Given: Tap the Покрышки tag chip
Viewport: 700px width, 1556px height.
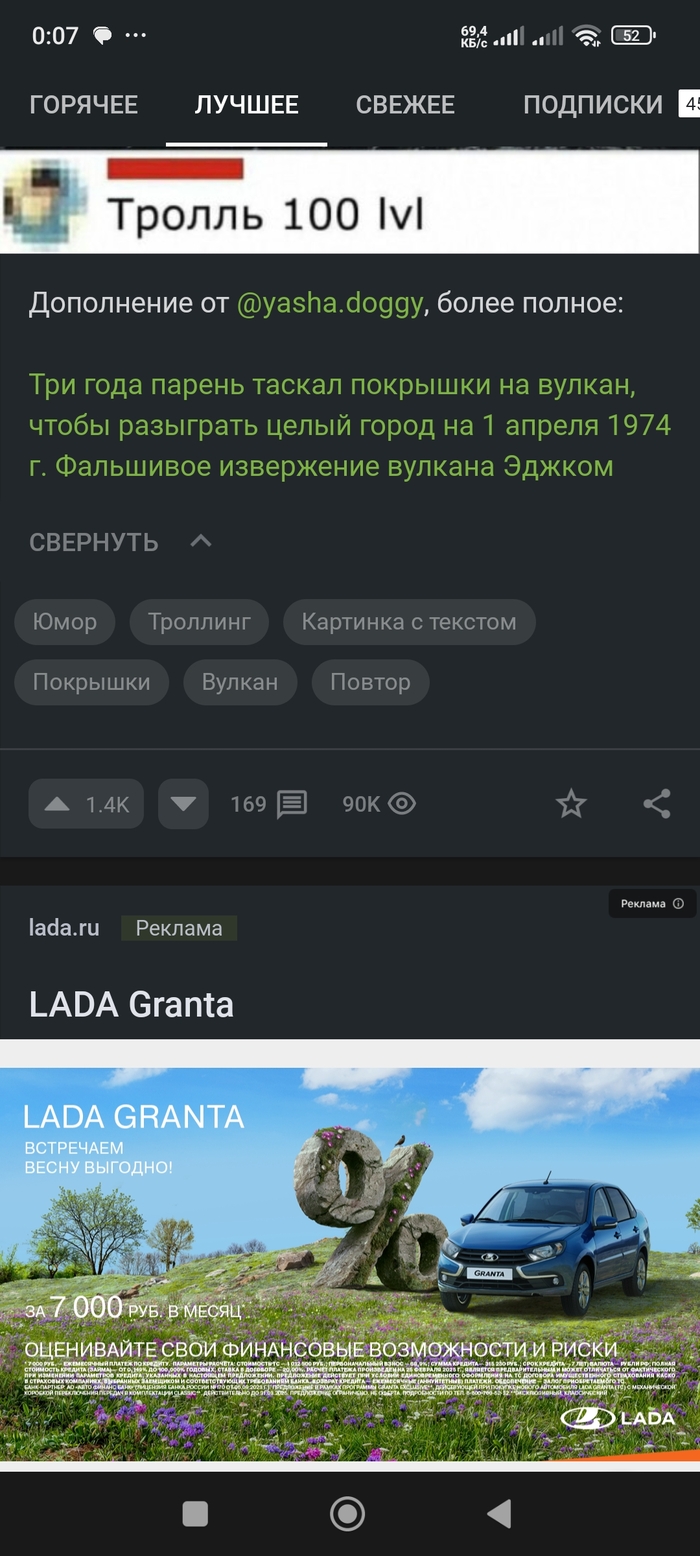Looking at the screenshot, I should (91, 682).
